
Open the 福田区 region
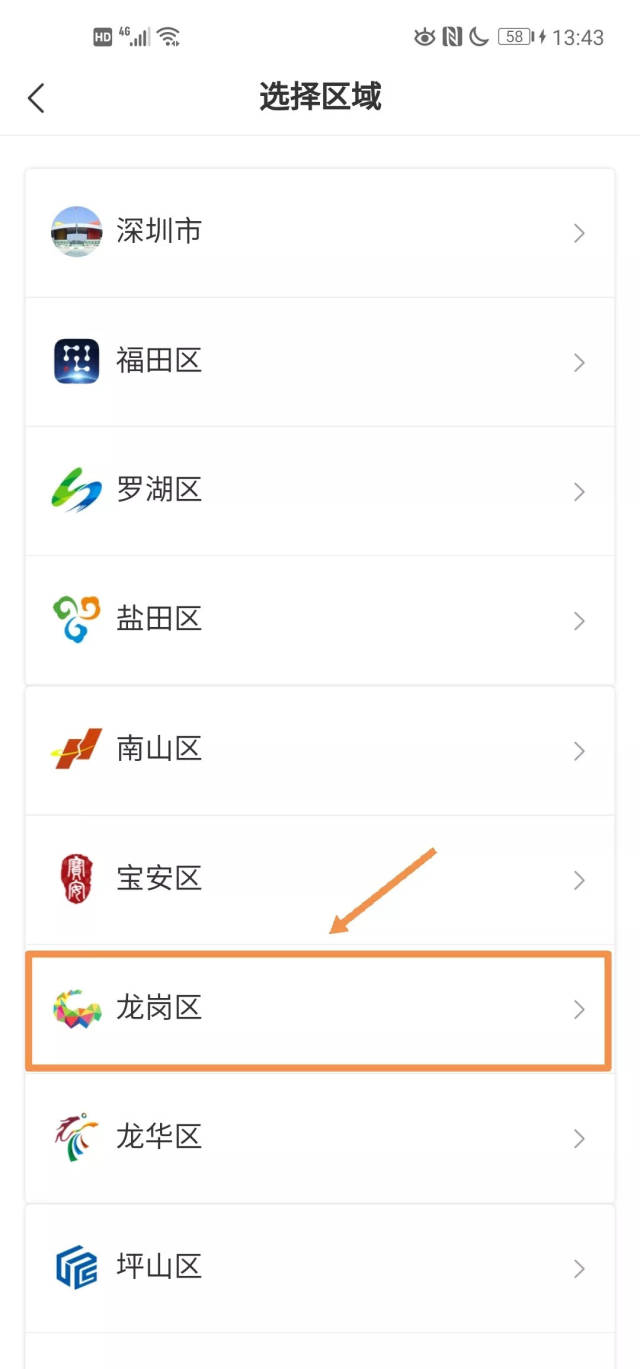click(319, 361)
